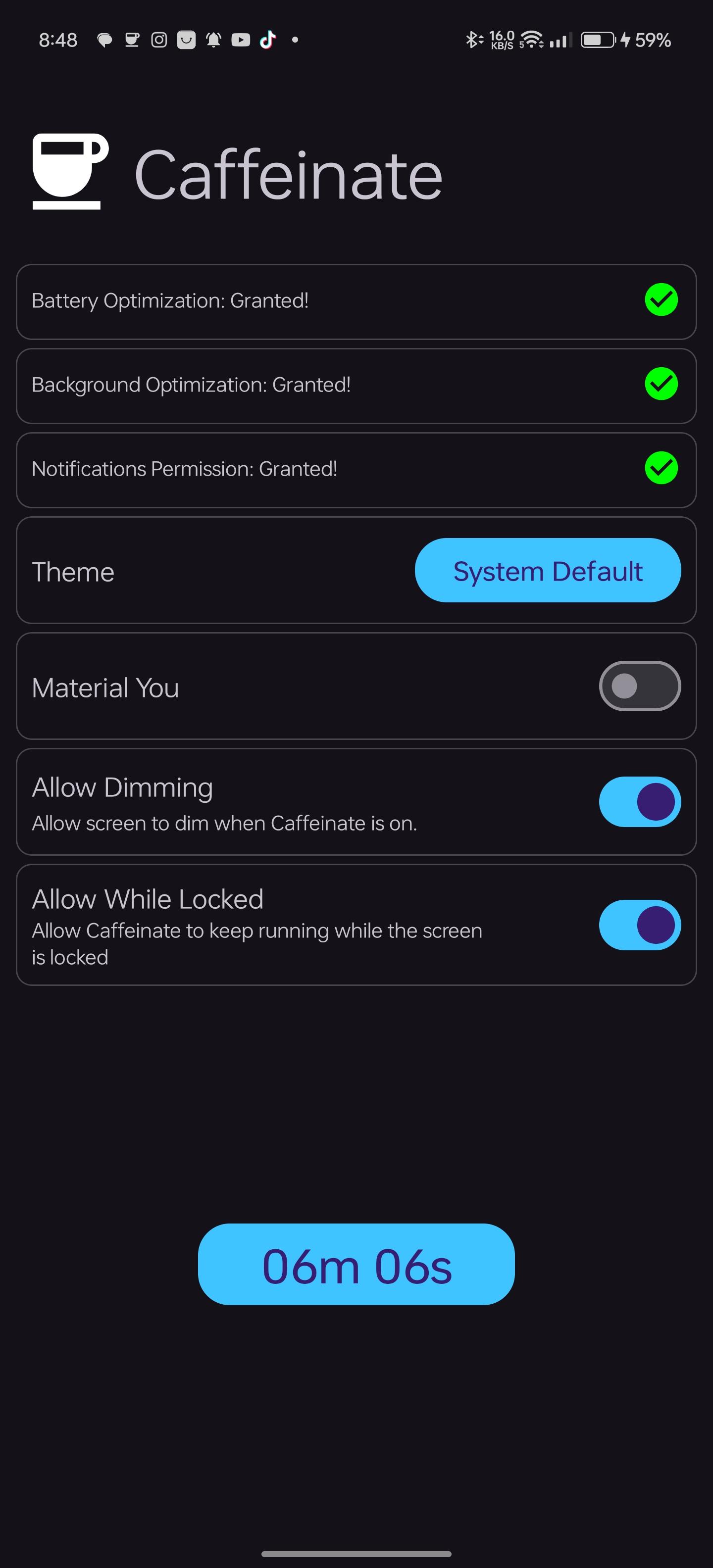Screen dimensions: 713x1568
Task: Change theme via System Default button
Action: click(x=548, y=570)
